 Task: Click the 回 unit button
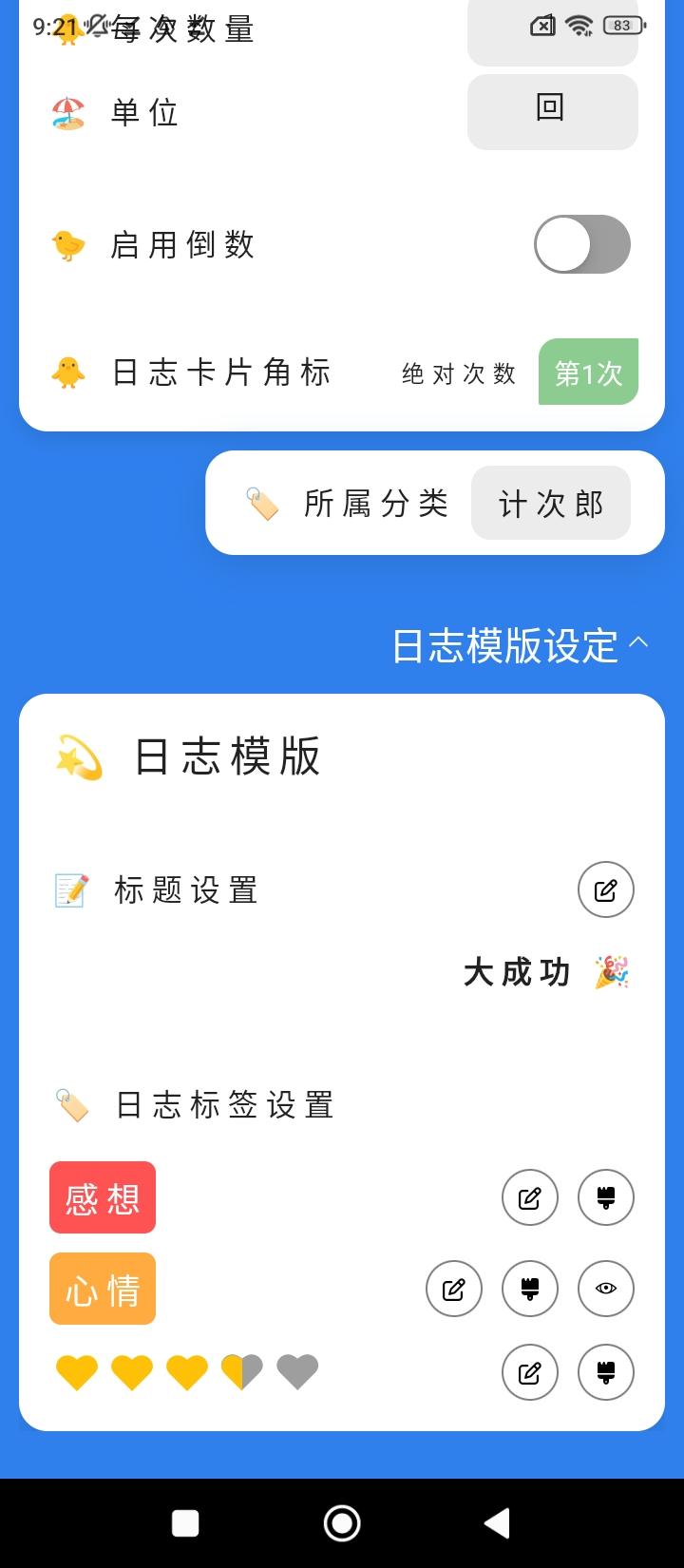pyautogui.click(x=552, y=111)
